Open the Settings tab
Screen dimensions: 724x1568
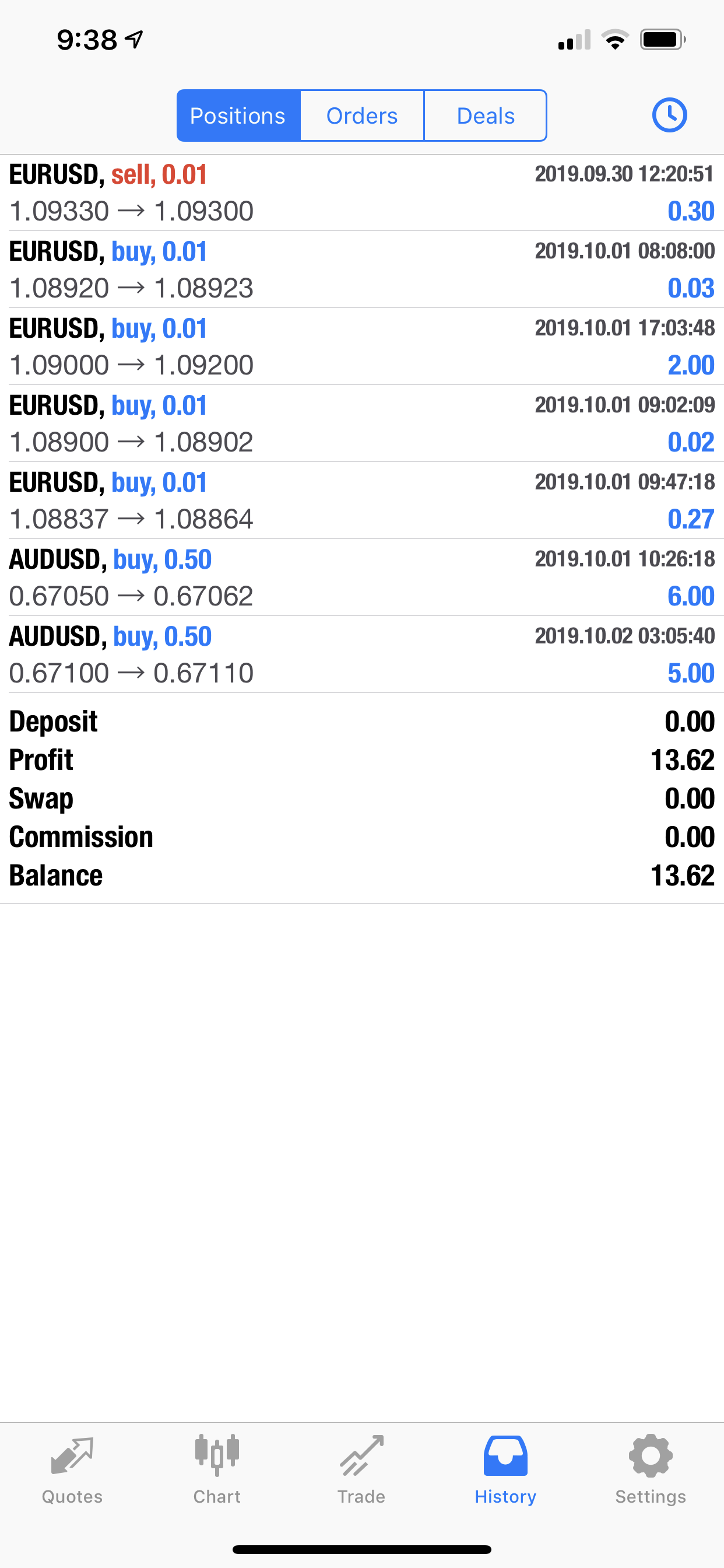(x=651, y=1468)
